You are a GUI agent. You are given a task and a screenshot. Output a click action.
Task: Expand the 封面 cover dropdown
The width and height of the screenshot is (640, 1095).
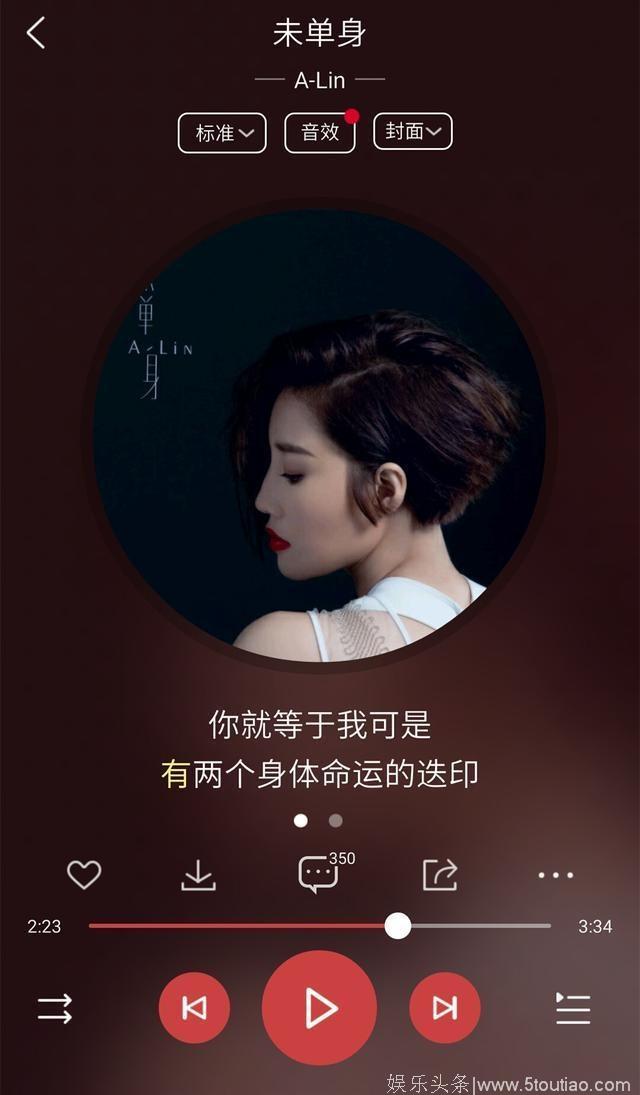coord(413,131)
